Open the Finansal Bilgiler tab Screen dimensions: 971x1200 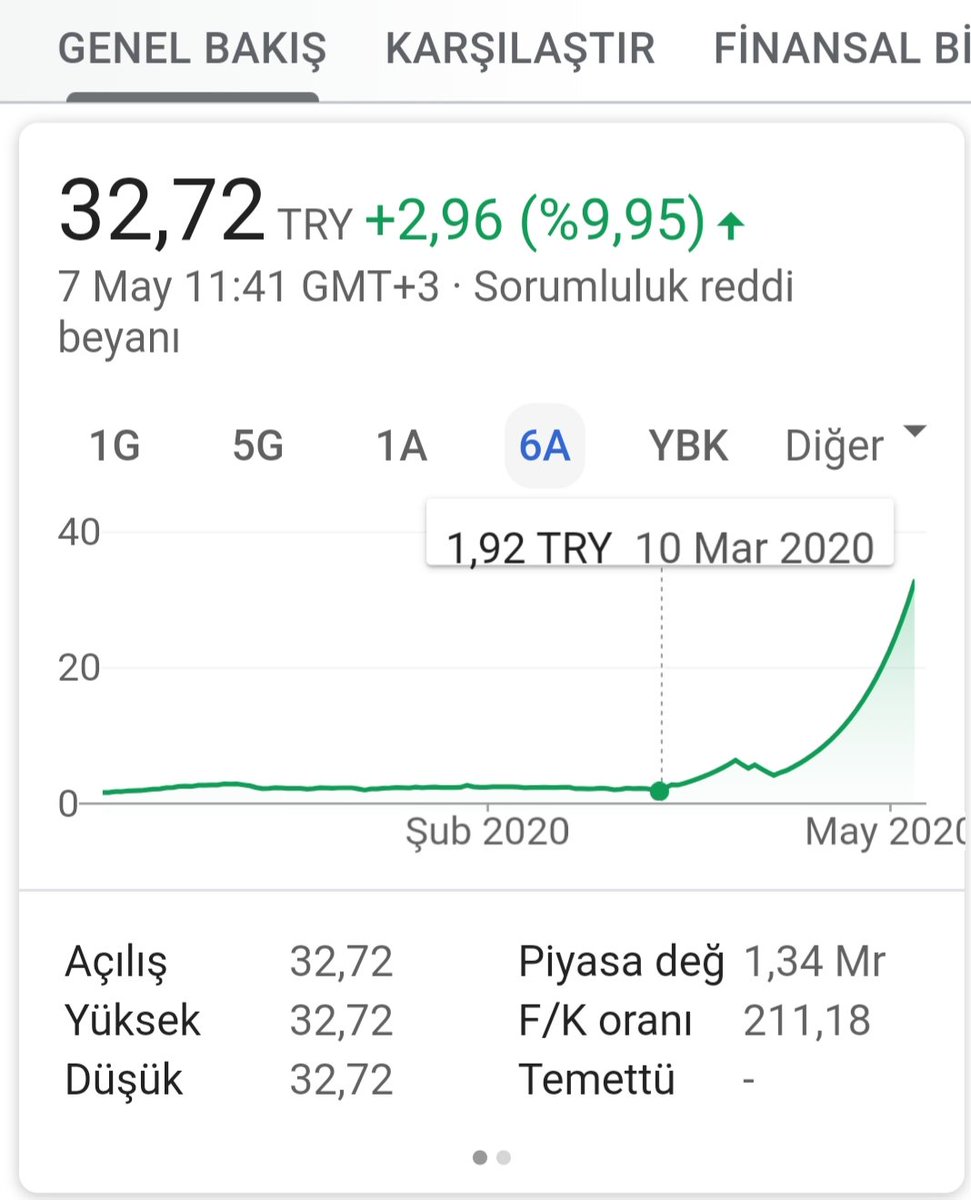[840, 48]
